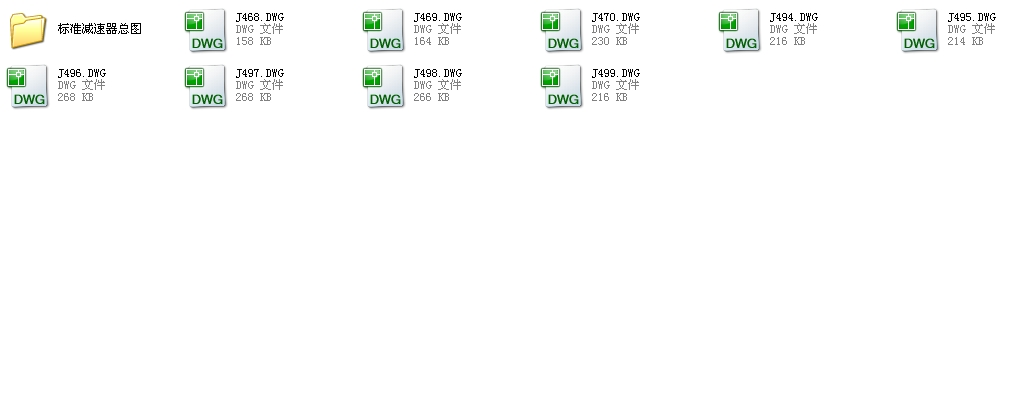Open the J468.DWG file
Screen dimensions: 1027x400
point(205,31)
